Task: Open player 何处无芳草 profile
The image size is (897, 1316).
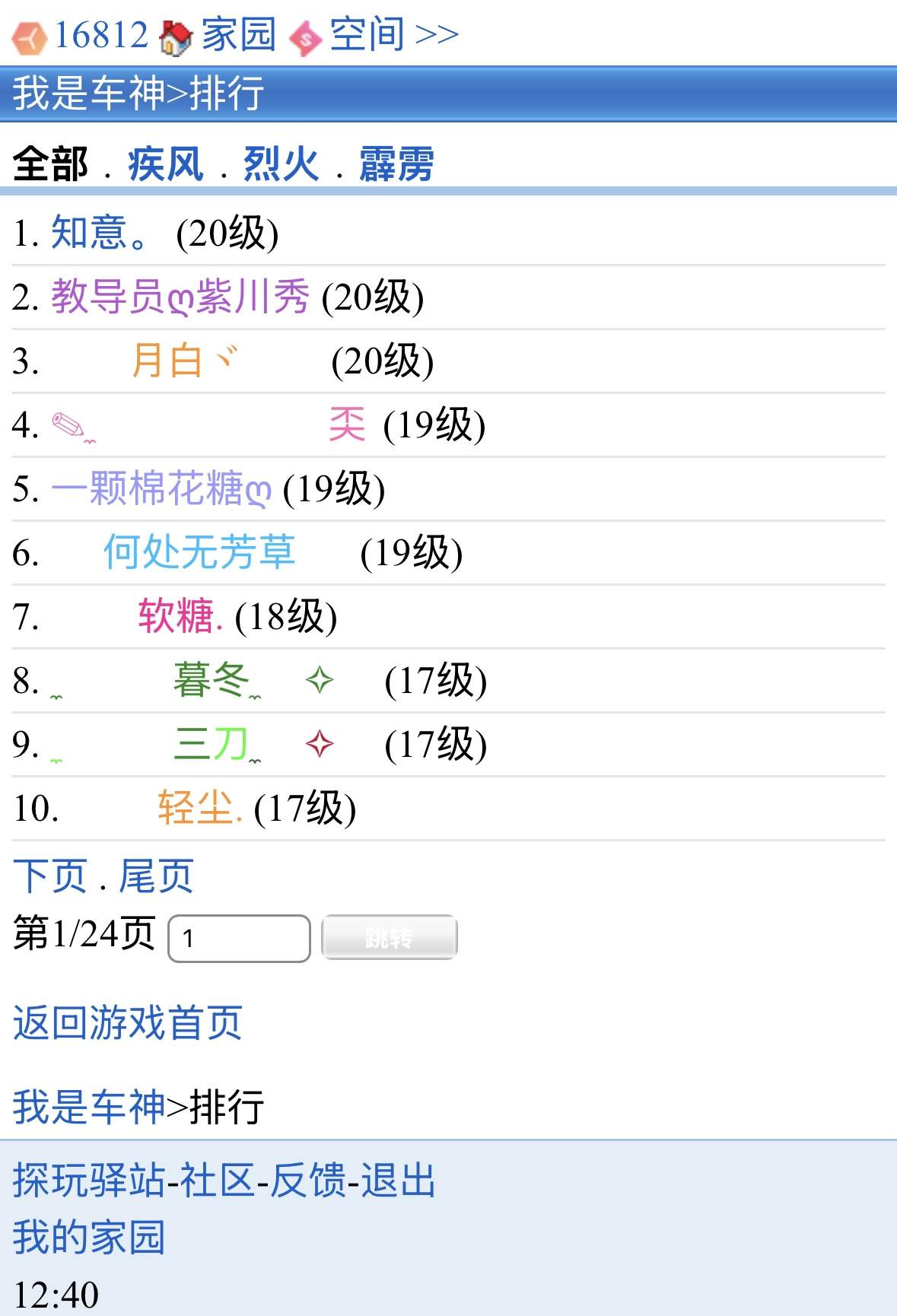Action: [199, 552]
